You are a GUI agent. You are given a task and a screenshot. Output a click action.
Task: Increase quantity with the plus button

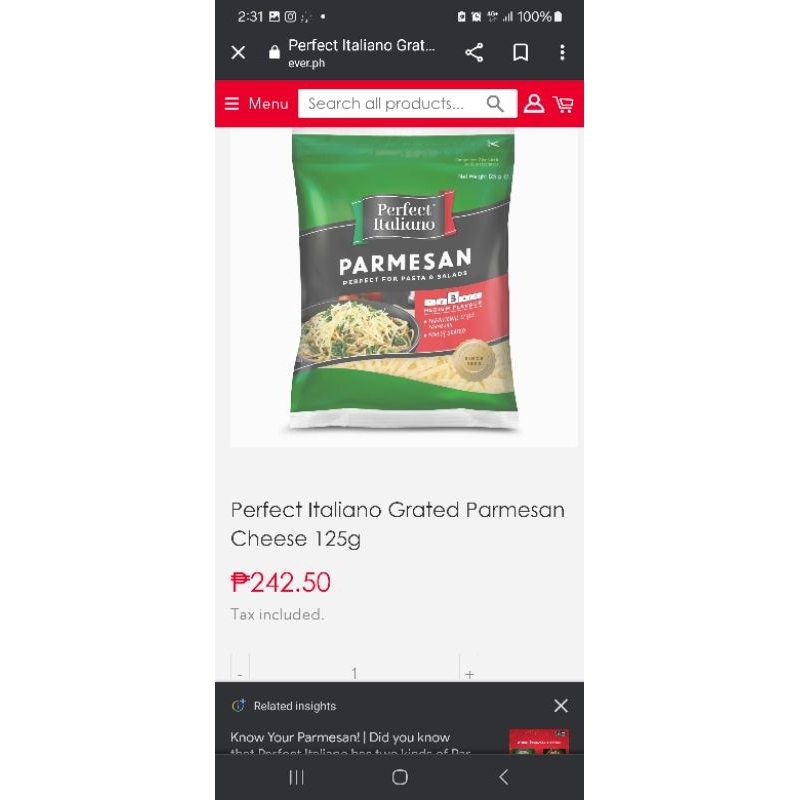[x=469, y=673]
